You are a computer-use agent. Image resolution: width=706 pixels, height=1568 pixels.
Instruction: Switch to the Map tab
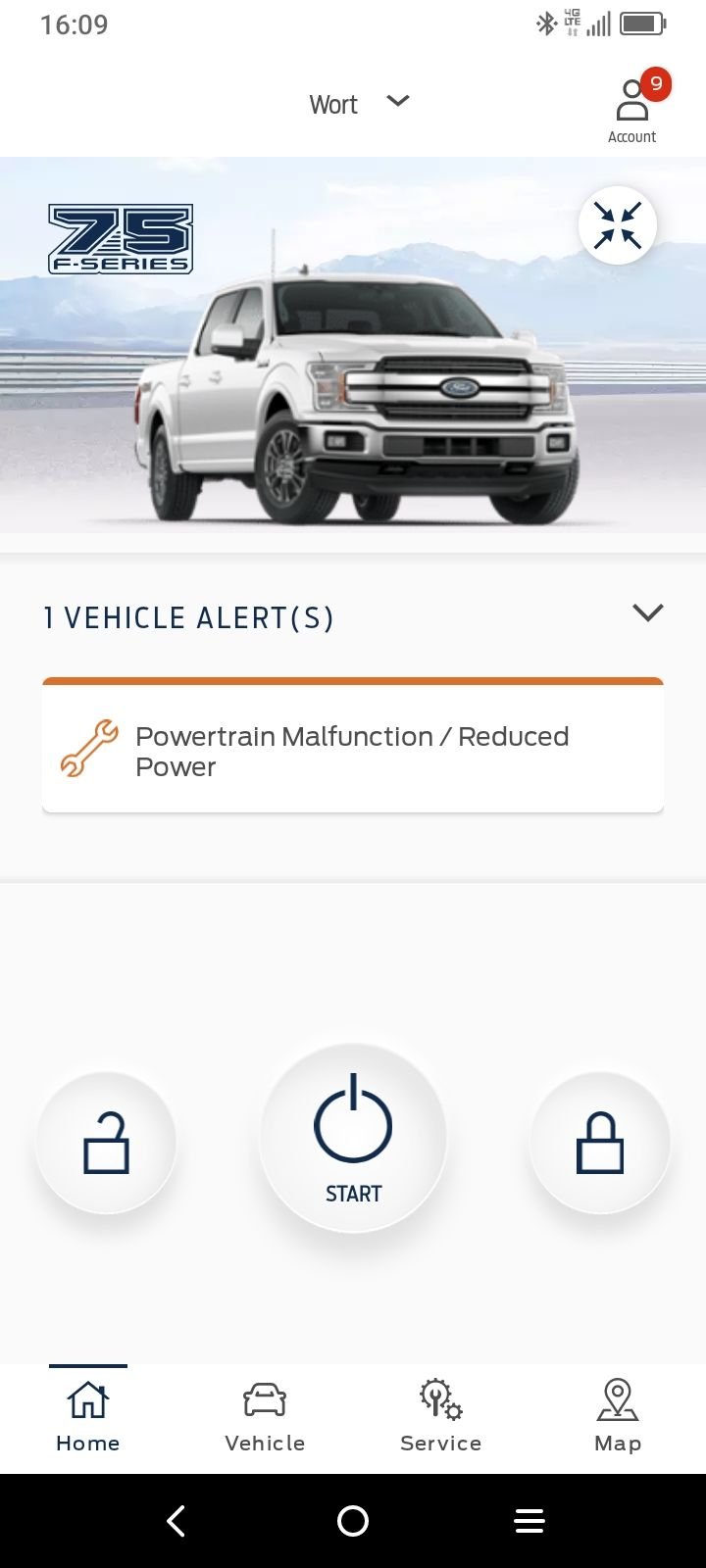coord(618,1415)
